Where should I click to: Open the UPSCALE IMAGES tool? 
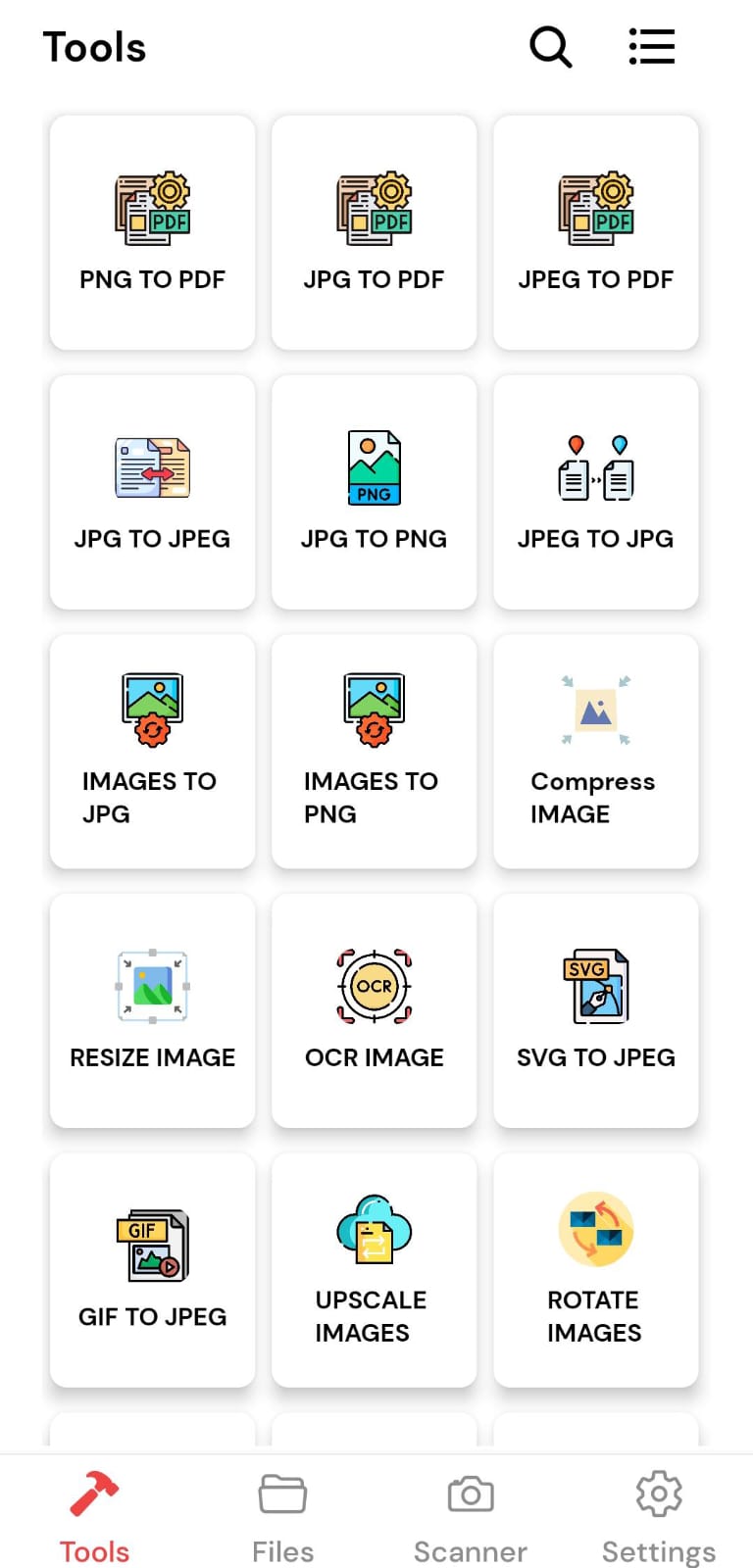(x=375, y=1270)
